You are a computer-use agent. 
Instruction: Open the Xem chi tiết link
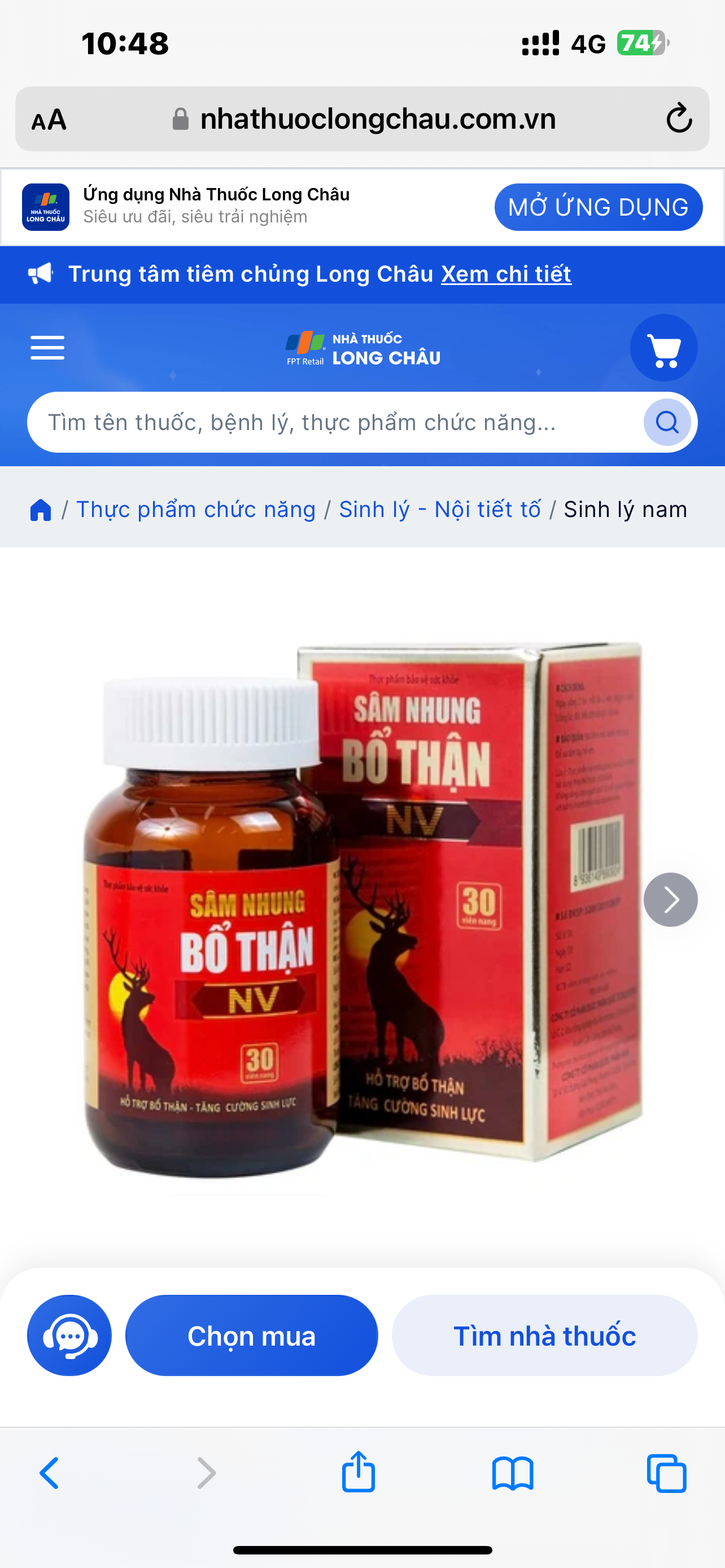(x=506, y=274)
